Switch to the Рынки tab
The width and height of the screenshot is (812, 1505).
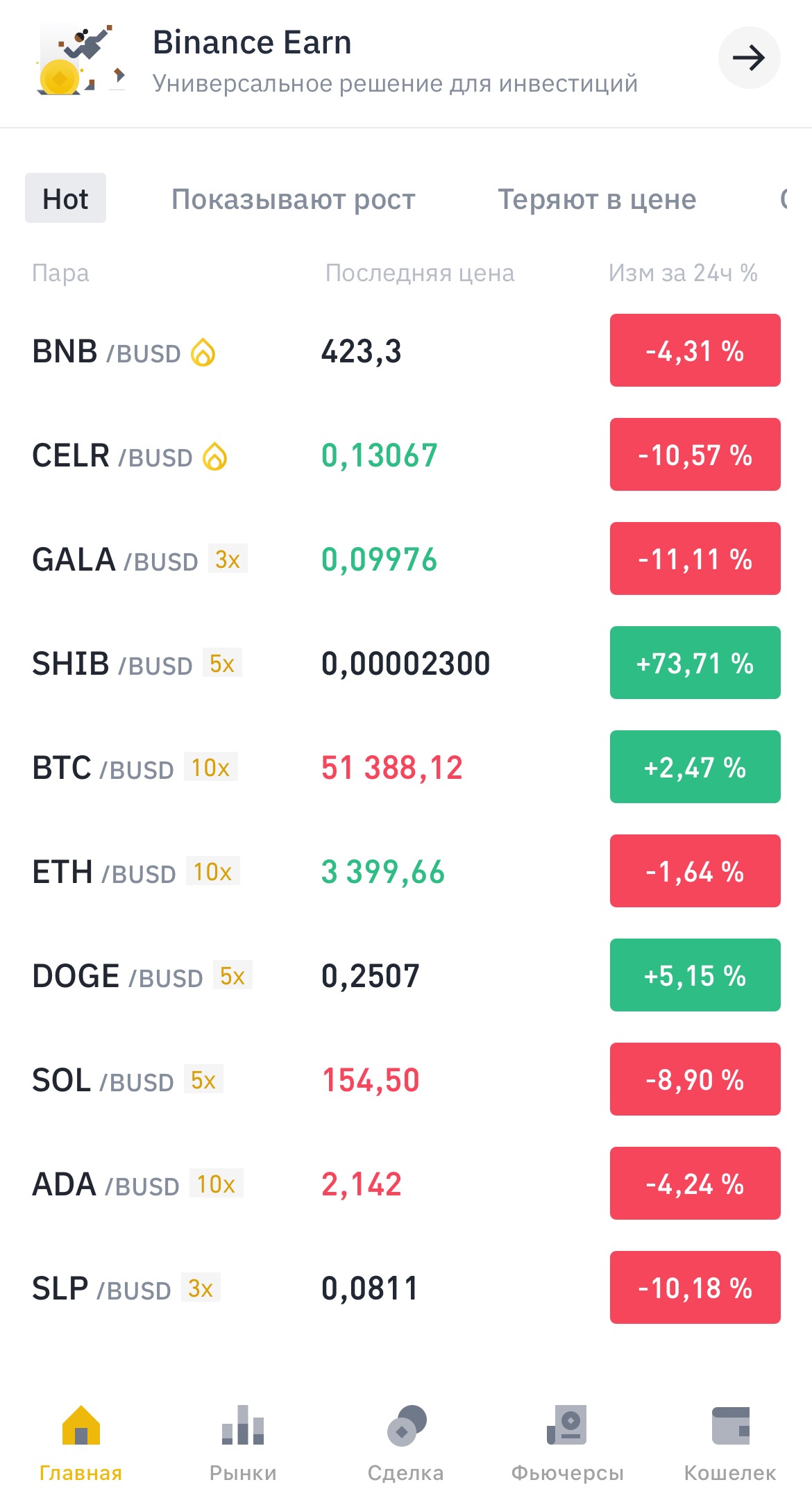[243, 1443]
